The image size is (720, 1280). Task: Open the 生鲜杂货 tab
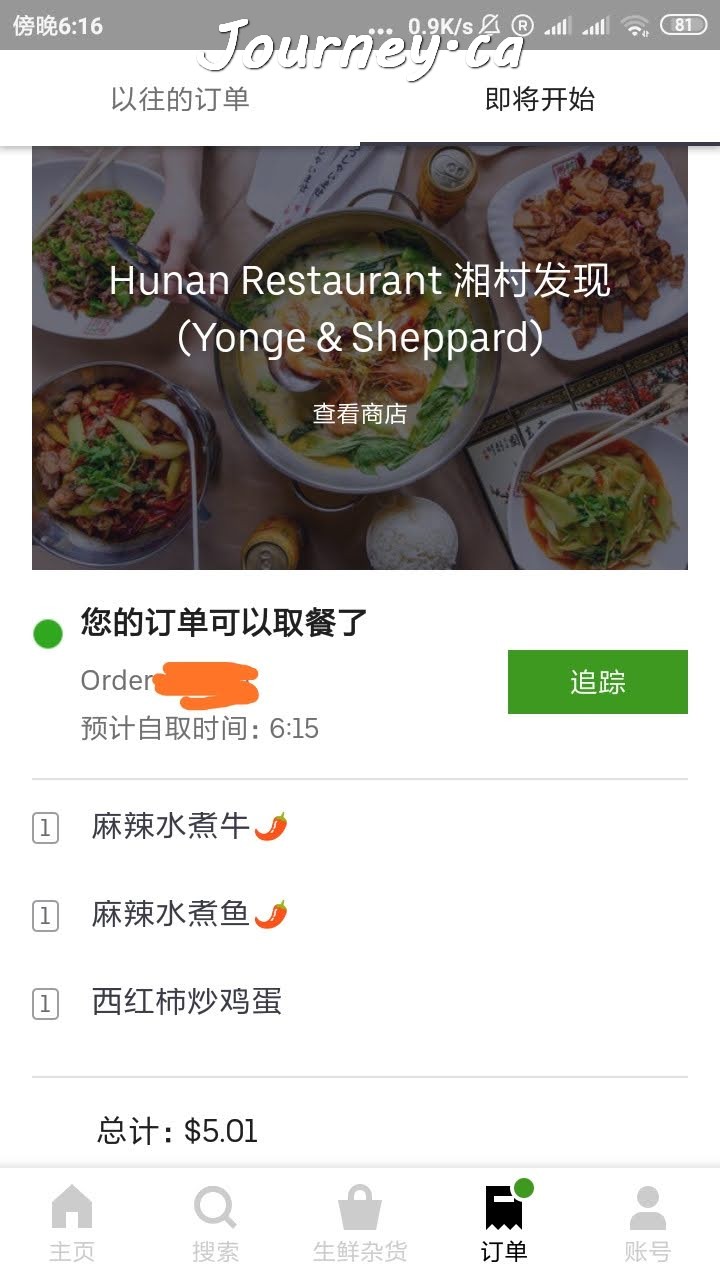coord(360,1222)
